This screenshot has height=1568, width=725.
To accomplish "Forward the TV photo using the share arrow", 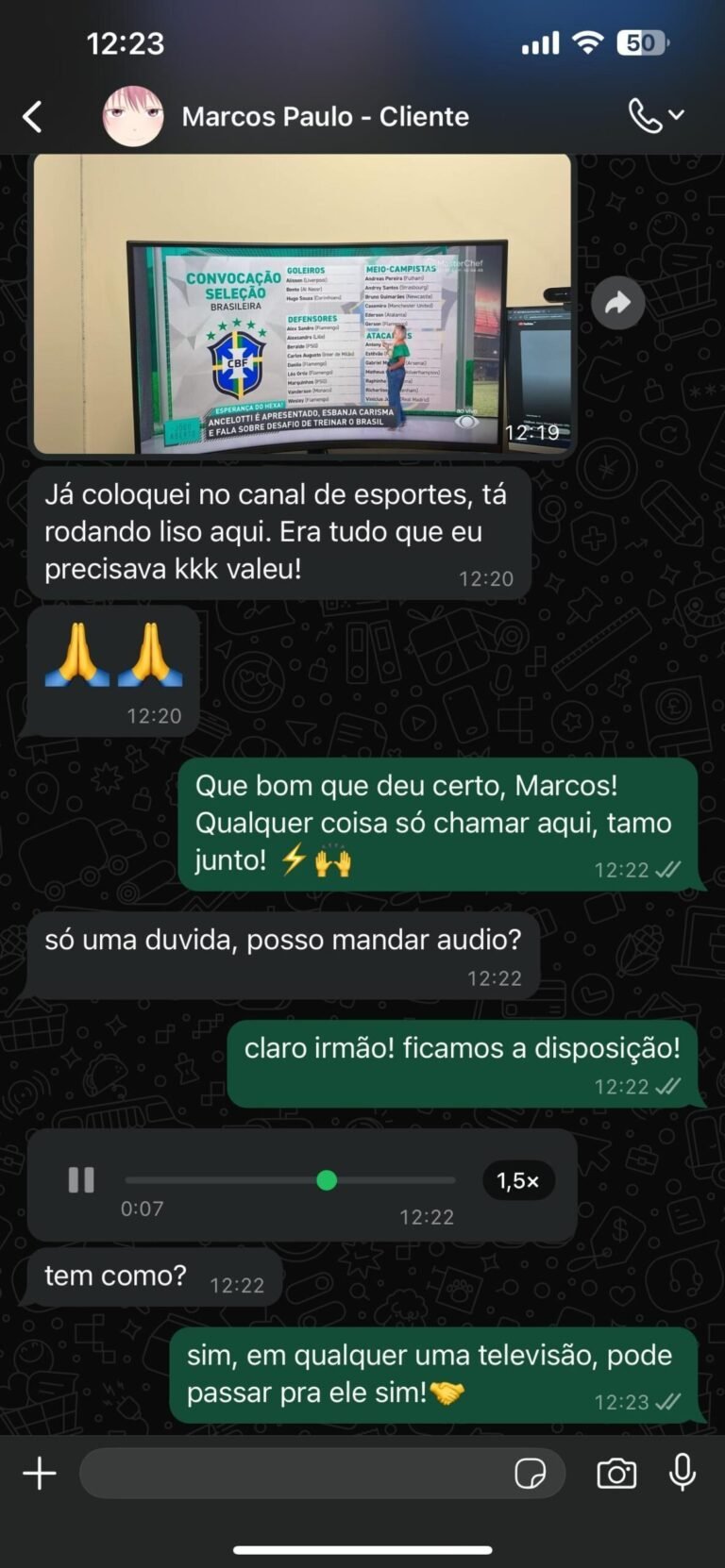I will click(618, 303).
